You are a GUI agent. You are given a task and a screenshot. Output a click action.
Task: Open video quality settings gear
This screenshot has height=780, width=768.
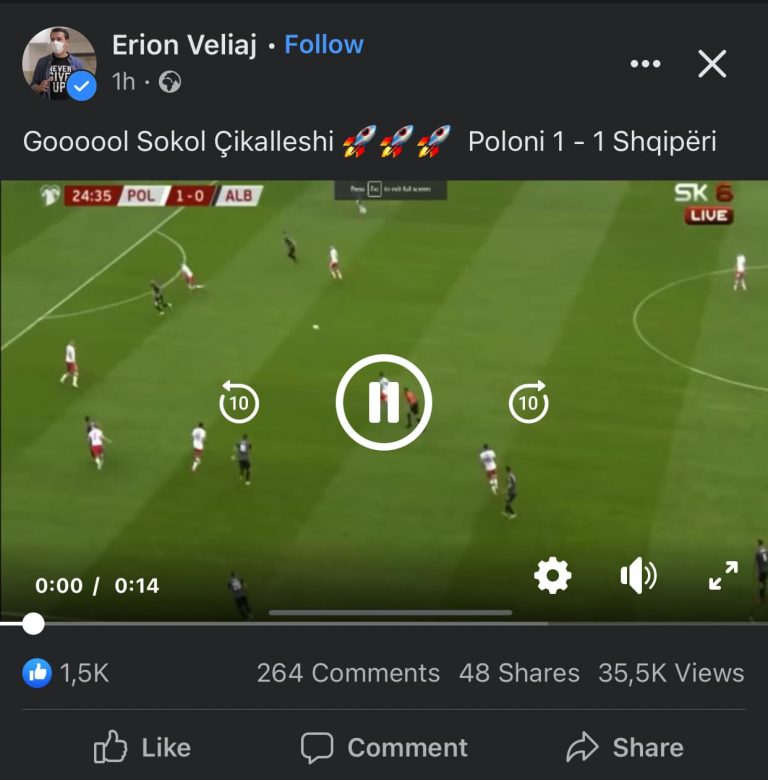(552, 575)
